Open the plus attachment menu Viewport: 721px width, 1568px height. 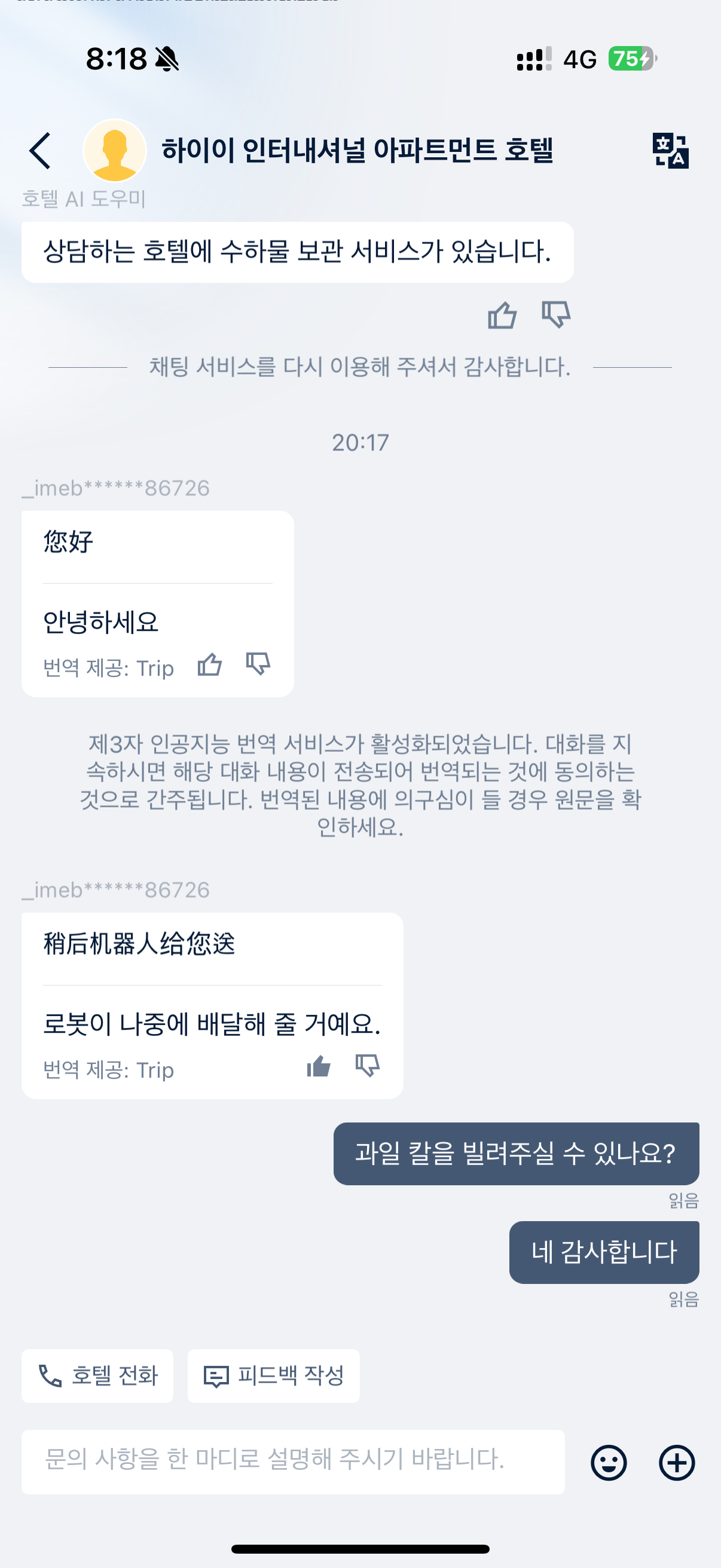(x=677, y=1462)
